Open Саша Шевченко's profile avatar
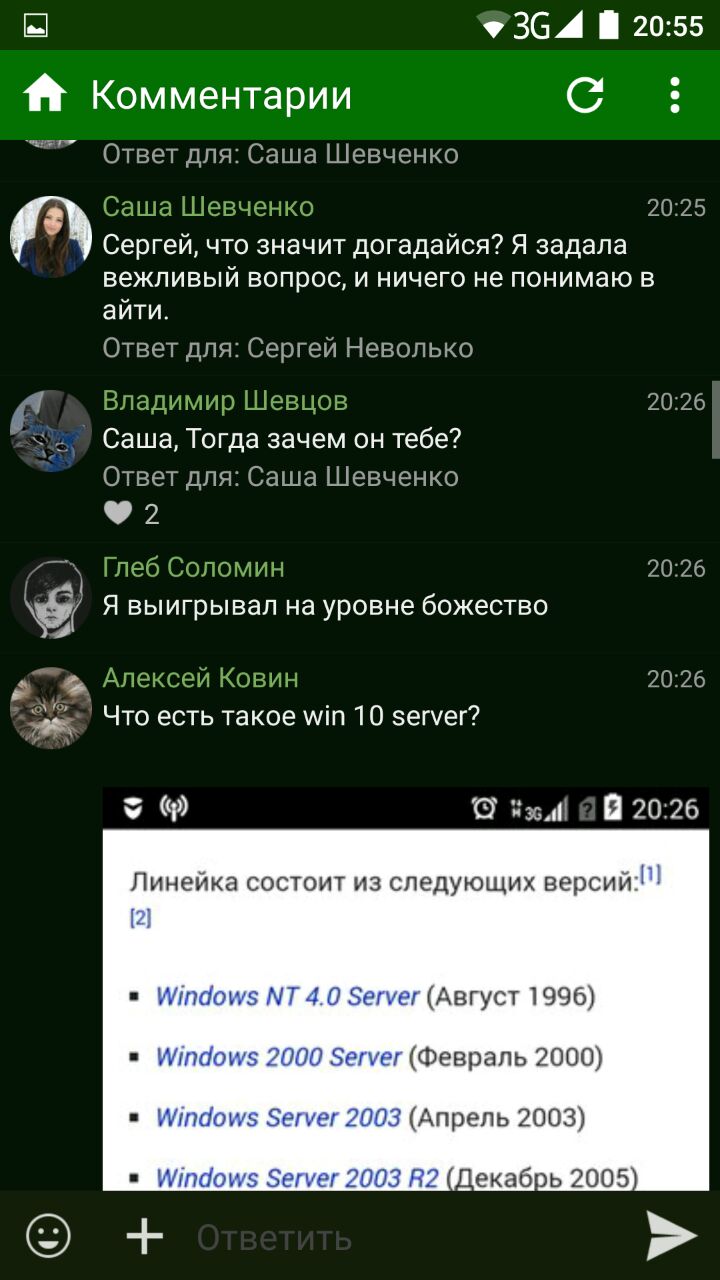Viewport: 720px width, 1280px height. 50,236
